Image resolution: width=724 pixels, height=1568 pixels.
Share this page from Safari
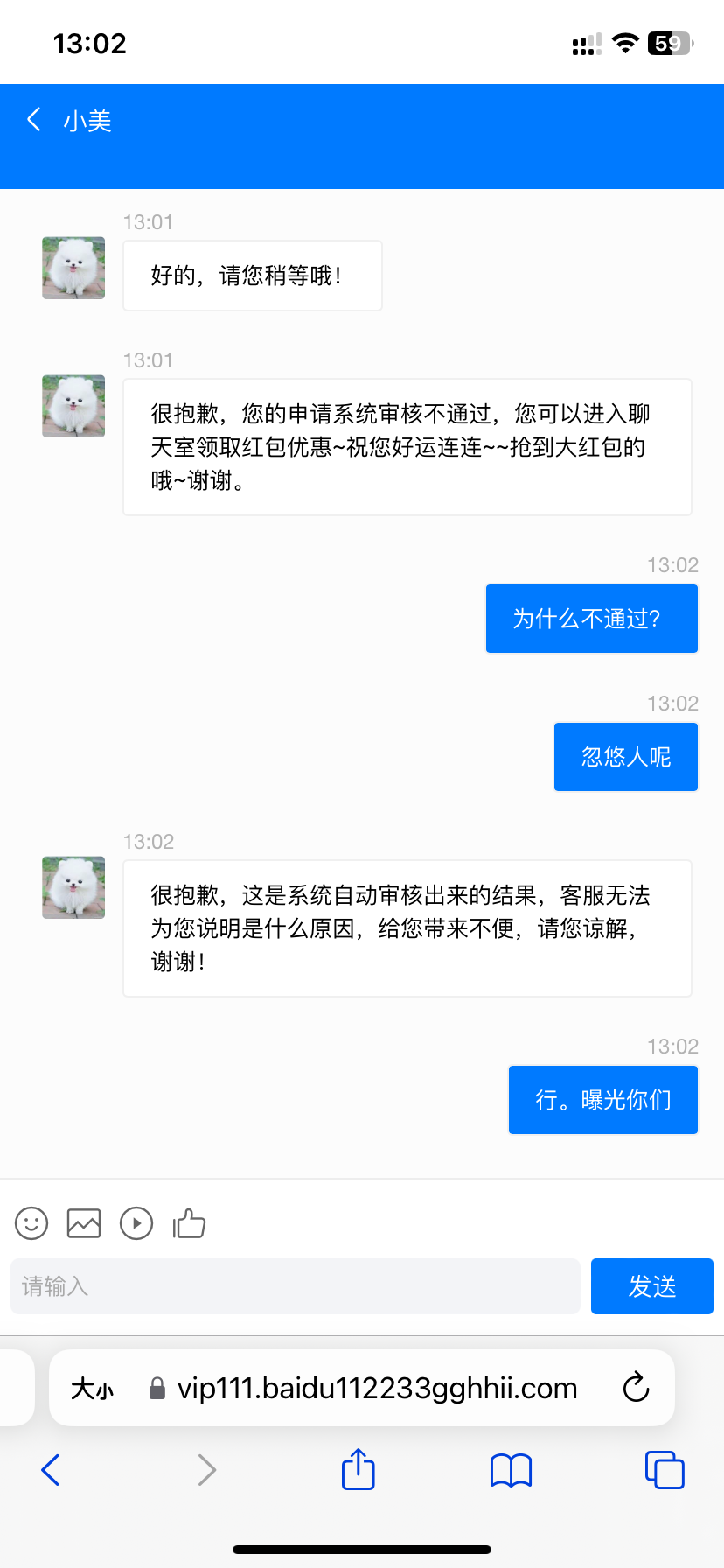coord(359,1469)
